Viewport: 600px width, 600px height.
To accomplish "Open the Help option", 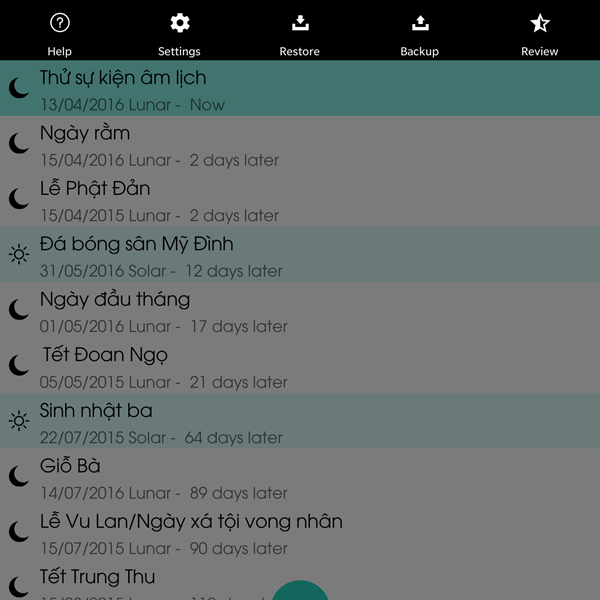I will point(60,32).
